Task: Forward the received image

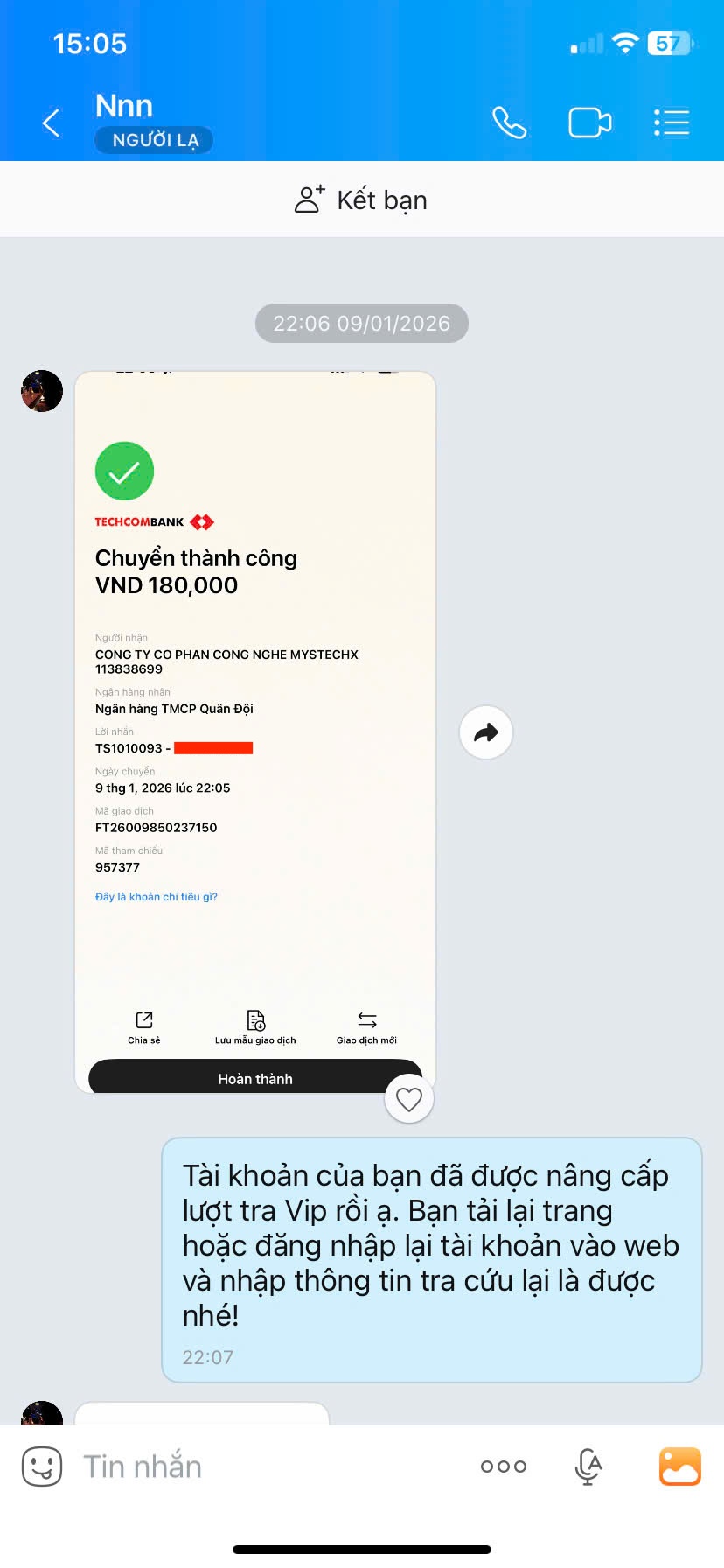Action: (486, 732)
